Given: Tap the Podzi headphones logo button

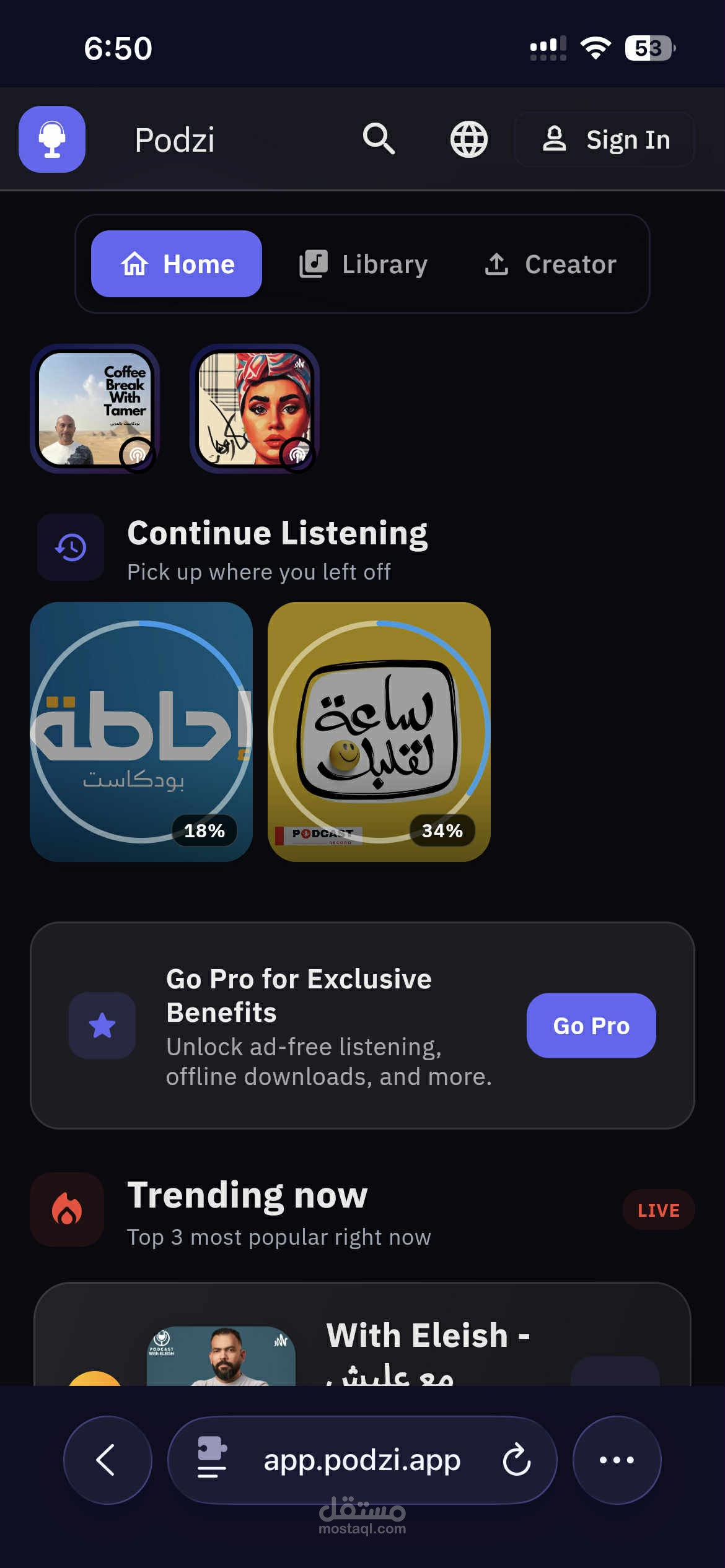Looking at the screenshot, I should [52, 139].
